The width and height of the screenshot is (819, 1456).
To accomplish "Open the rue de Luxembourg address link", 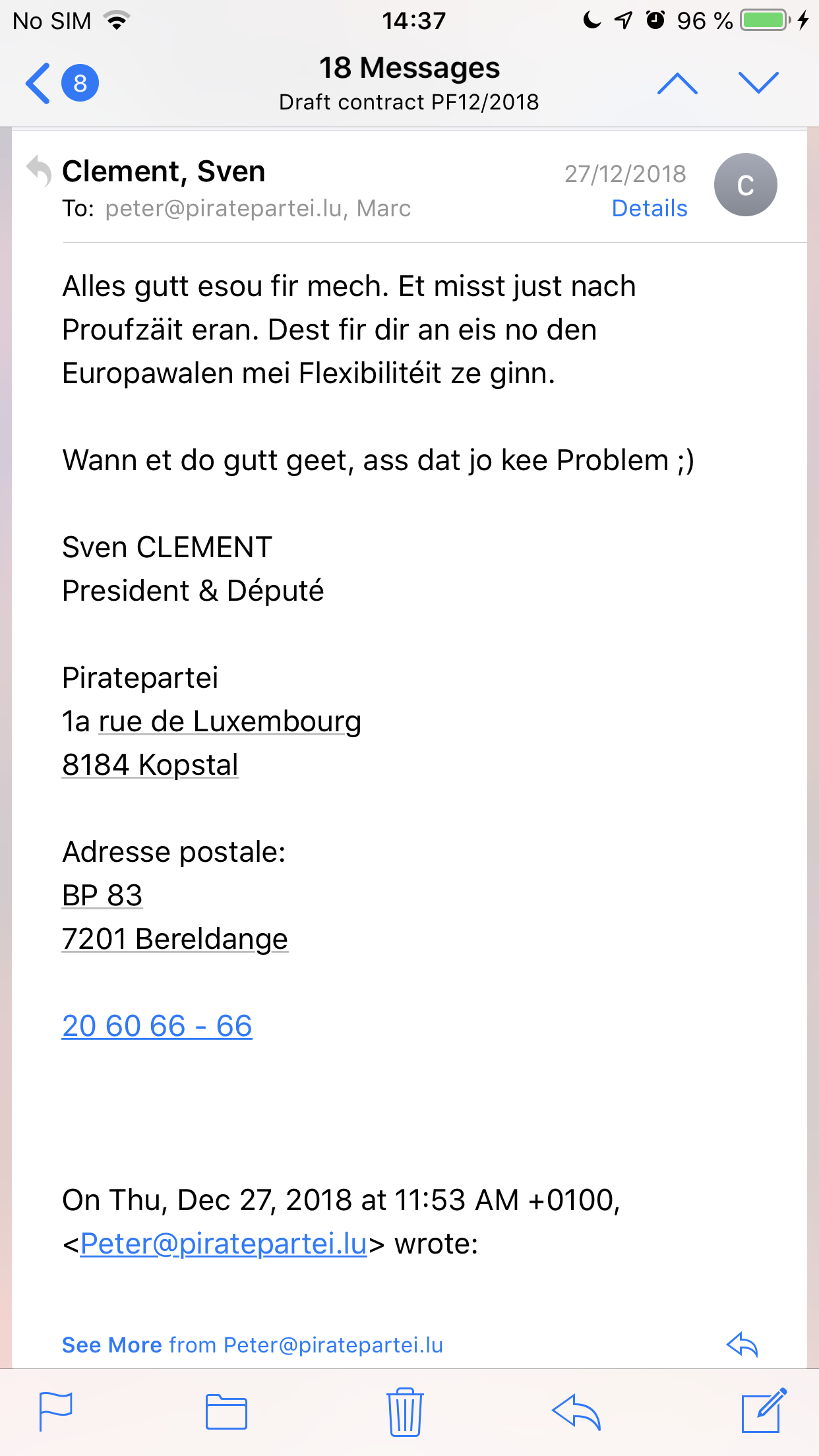I will tap(229, 721).
